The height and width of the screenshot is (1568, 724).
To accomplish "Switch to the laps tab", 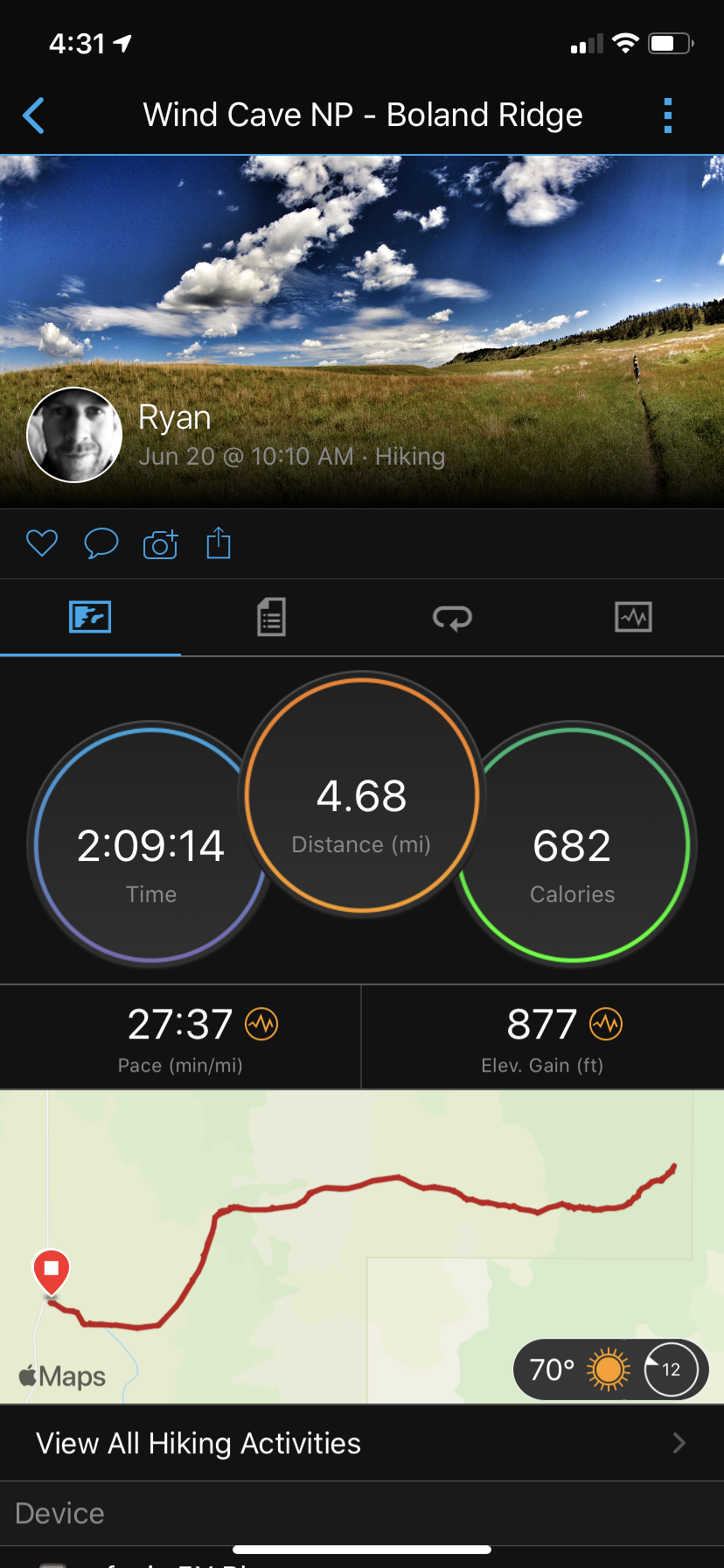I will pyautogui.click(x=452, y=618).
